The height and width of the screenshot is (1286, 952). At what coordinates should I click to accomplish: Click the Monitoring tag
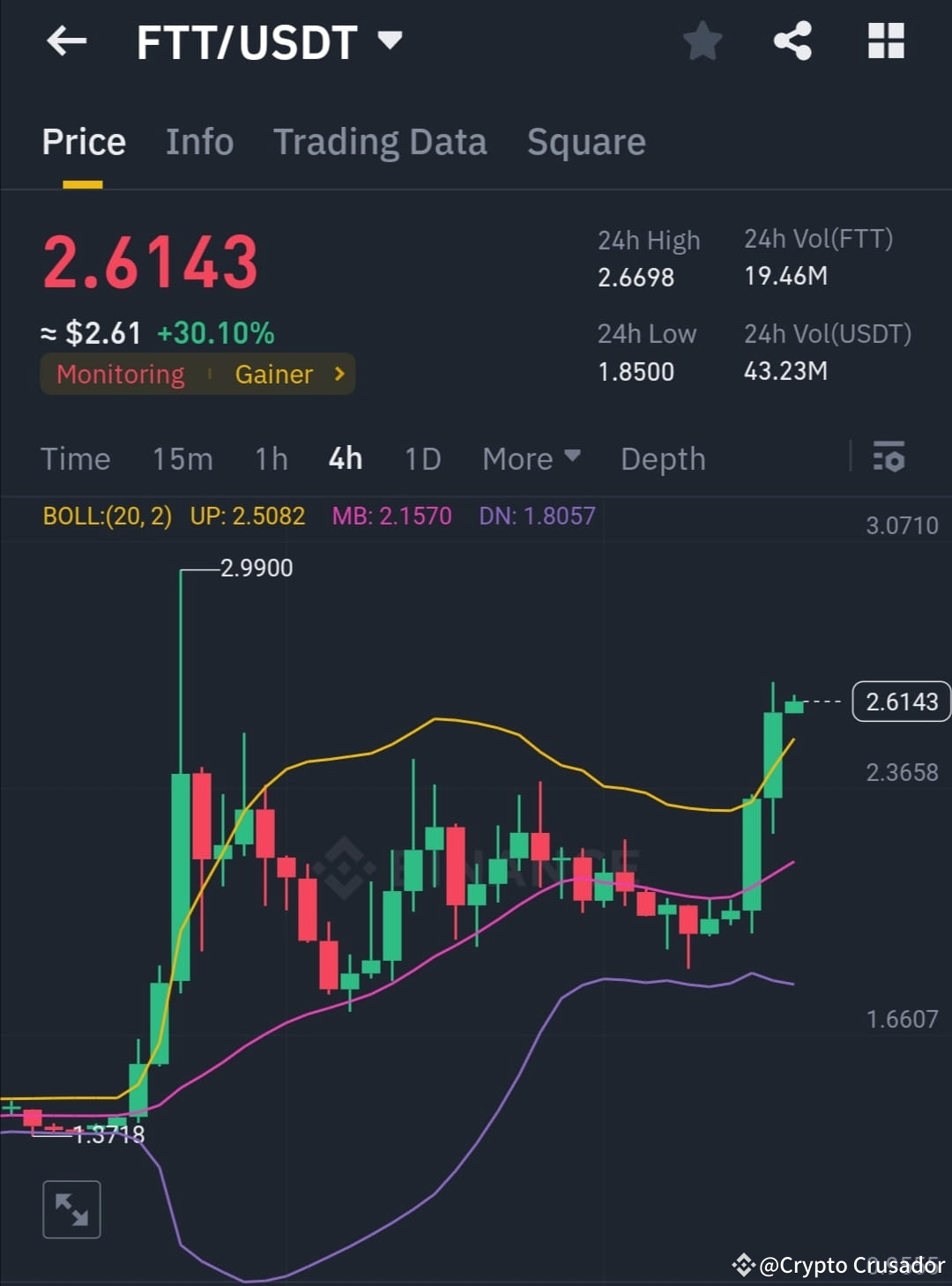(x=120, y=374)
